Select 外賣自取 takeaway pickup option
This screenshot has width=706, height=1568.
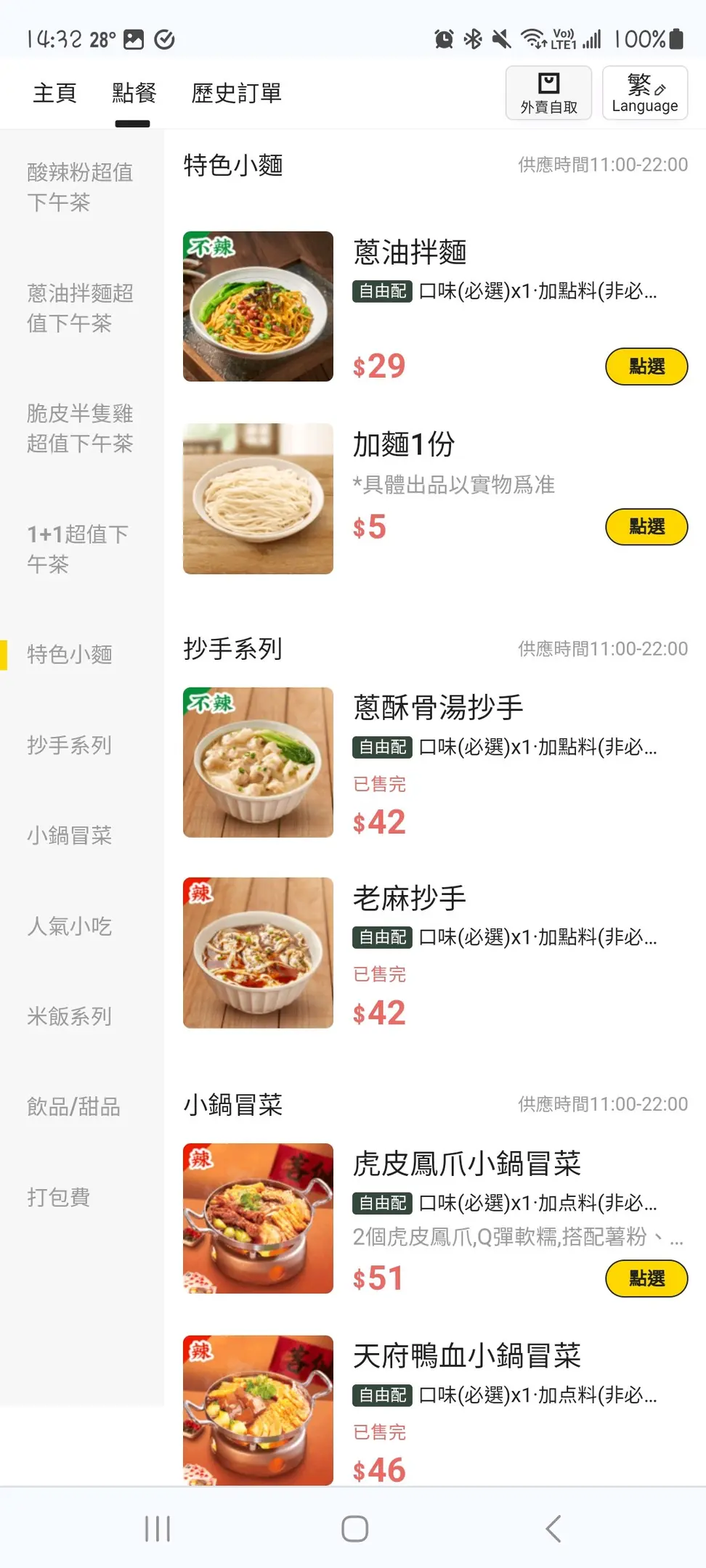click(x=548, y=93)
